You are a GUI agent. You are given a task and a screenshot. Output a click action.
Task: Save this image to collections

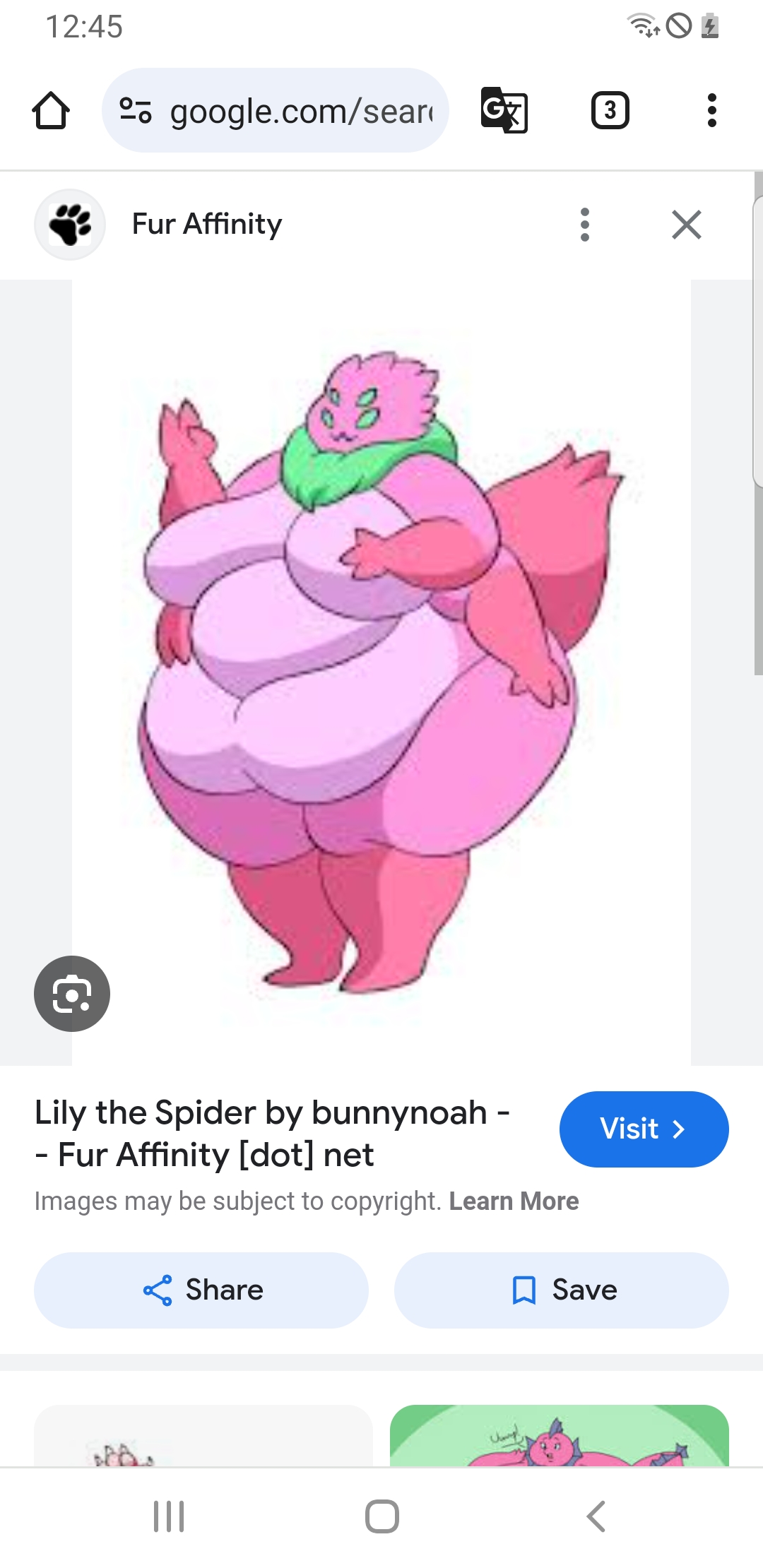tap(562, 1290)
